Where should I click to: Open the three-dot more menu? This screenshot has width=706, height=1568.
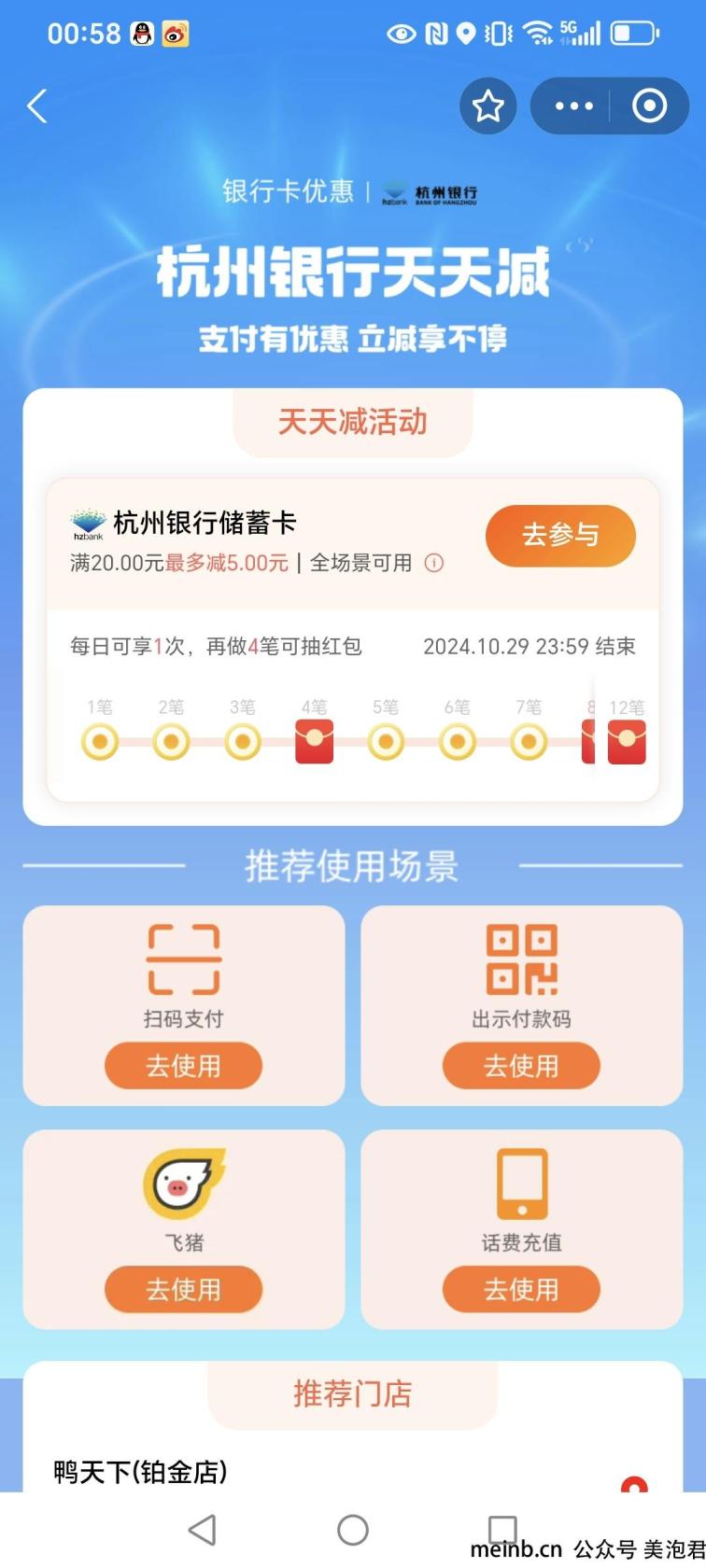point(573,106)
